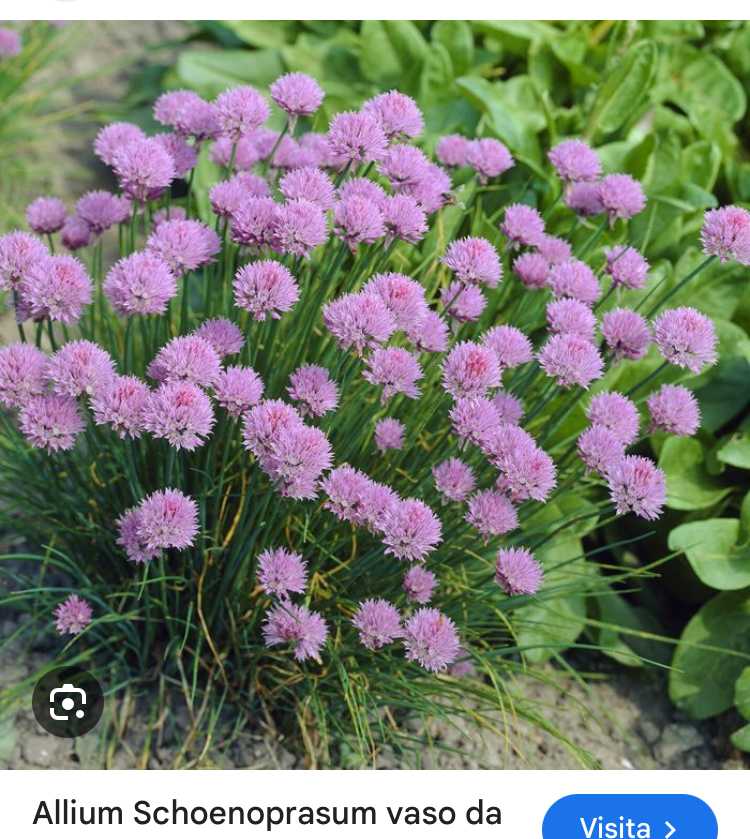Viewport: 750px width, 839px height.
Task: Tap the Visita button
Action: 629,822
